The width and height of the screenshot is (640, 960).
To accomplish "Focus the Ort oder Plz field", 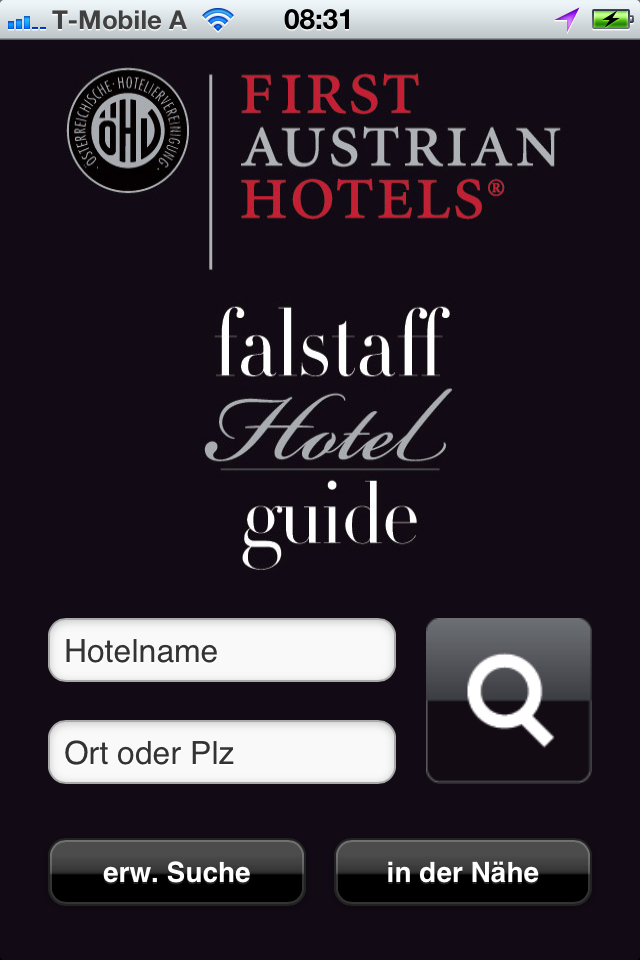I will click(x=222, y=752).
